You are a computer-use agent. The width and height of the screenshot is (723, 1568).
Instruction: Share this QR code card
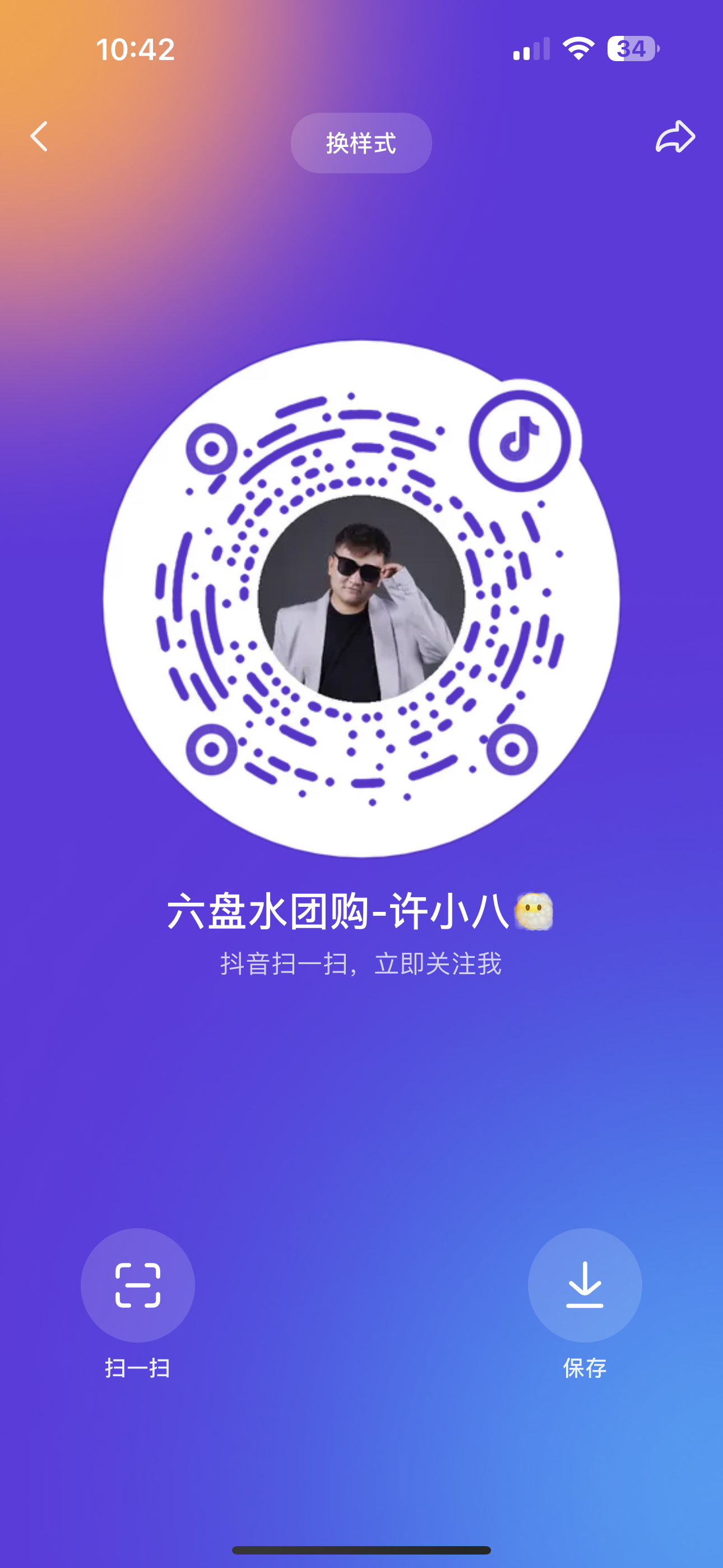(x=675, y=136)
